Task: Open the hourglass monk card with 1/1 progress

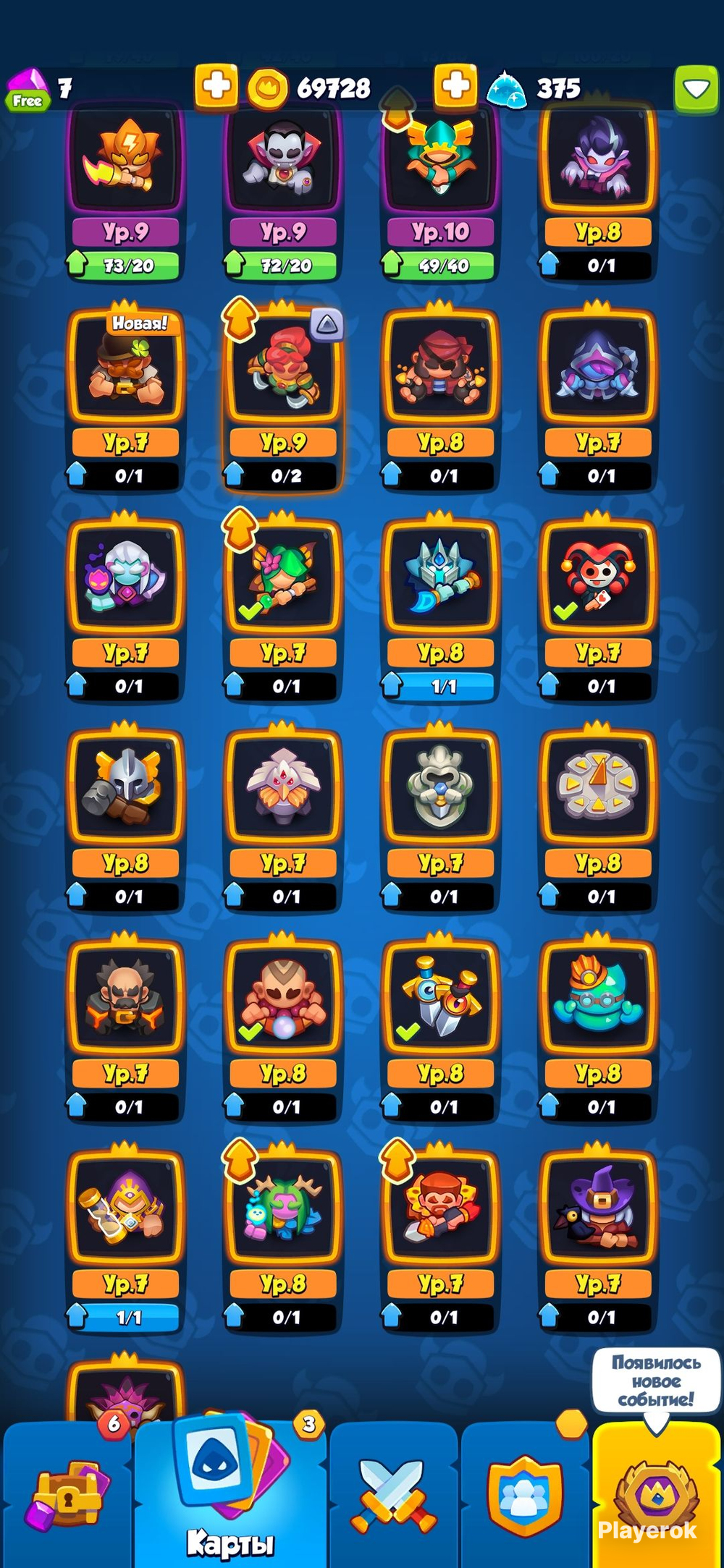Action: (x=125, y=1239)
